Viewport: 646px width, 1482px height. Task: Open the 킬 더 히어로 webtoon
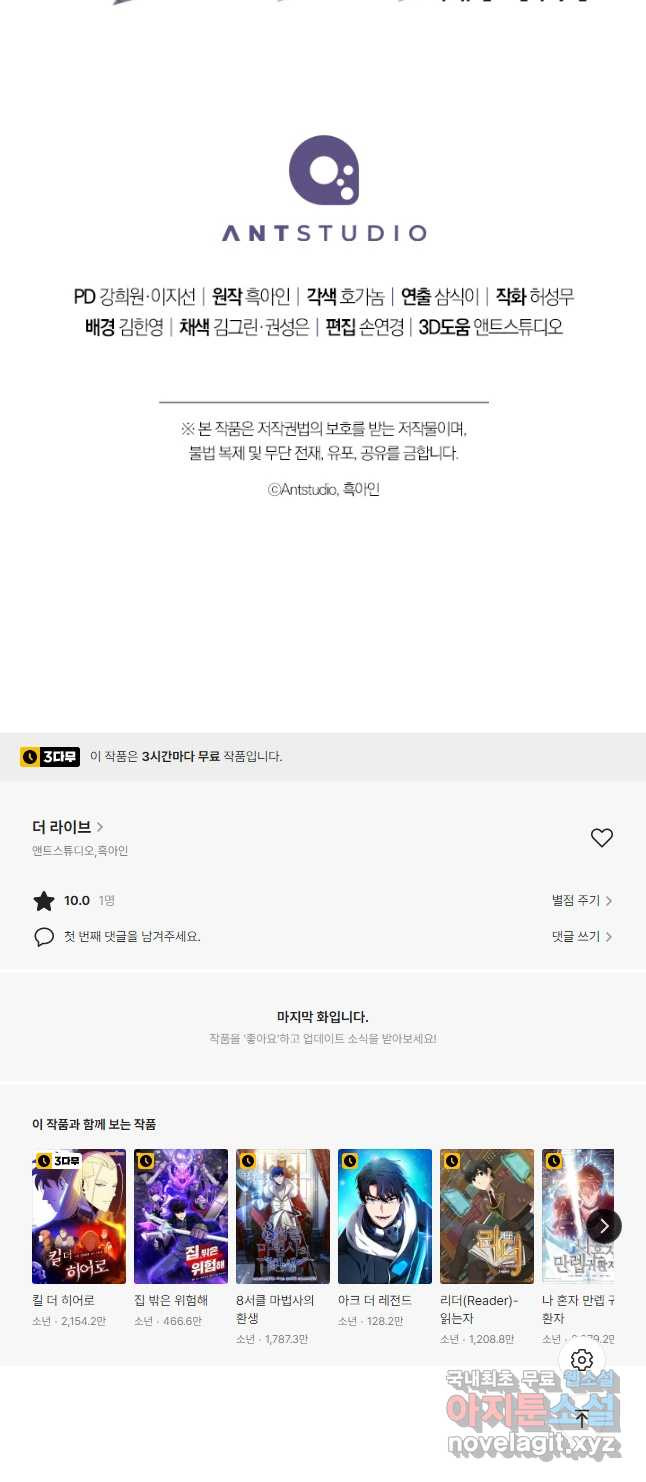coord(79,1216)
